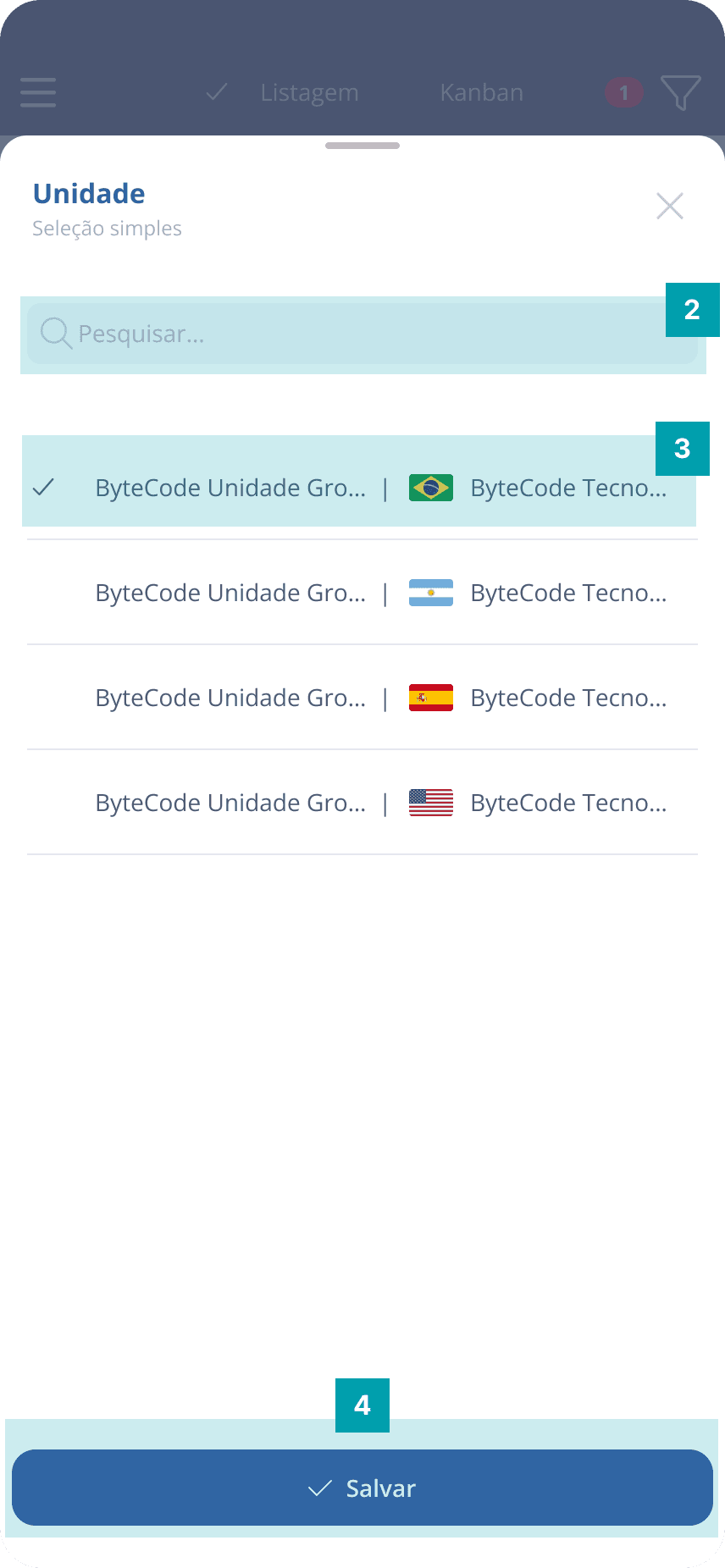This screenshot has width=725, height=1568.
Task: Pick the unit with the Spain flag
Action: pos(362,698)
